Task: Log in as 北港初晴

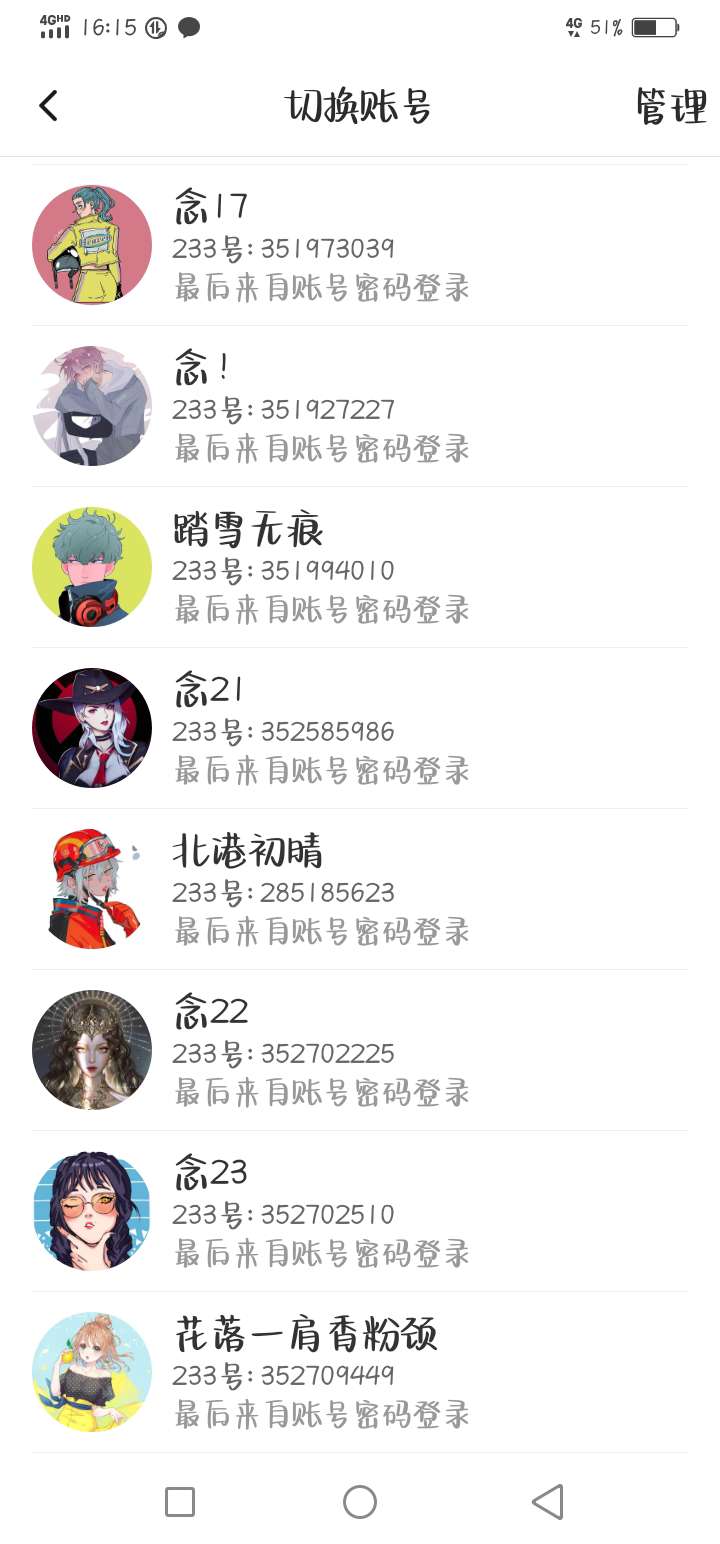Action: coord(360,890)
